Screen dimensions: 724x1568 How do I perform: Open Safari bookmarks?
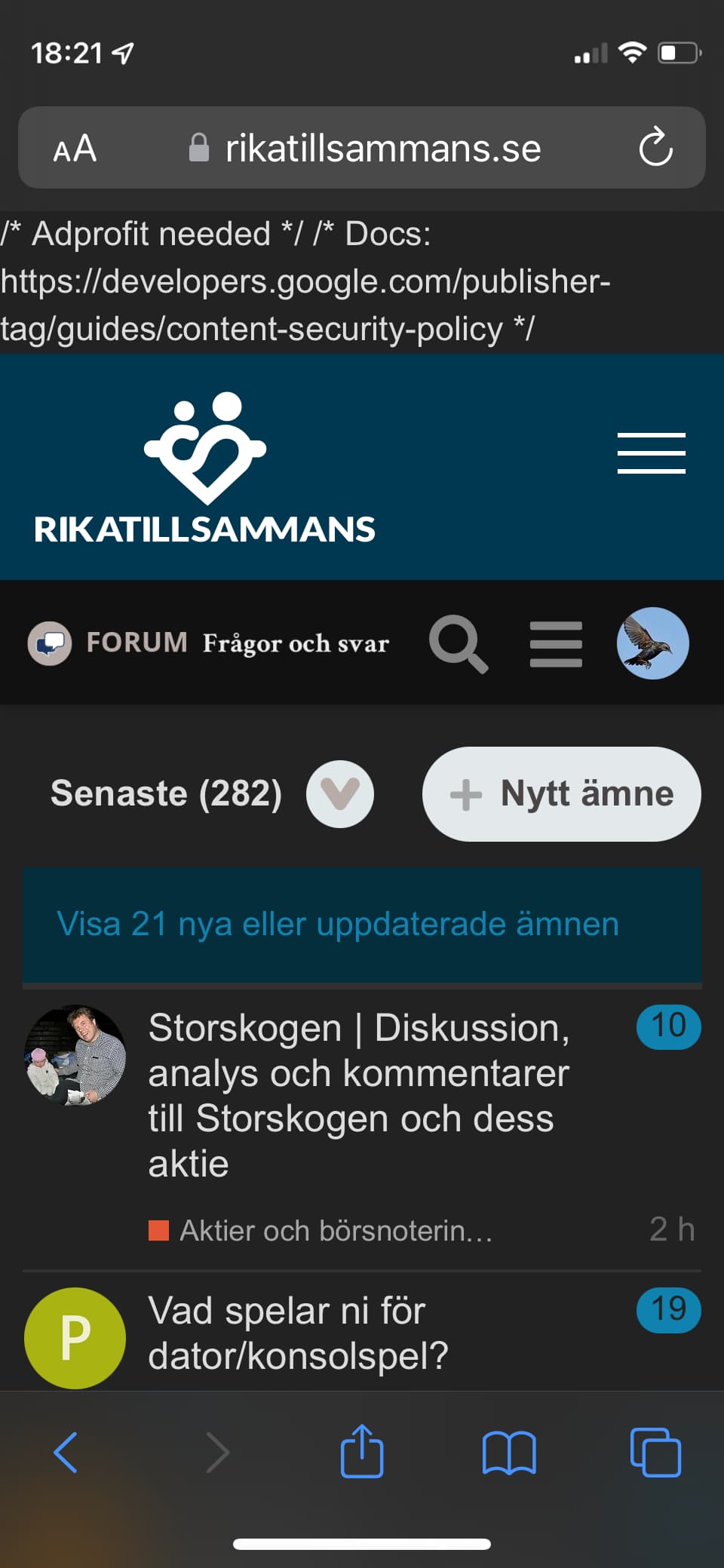pyautogui.click(x=509, y=1452)
